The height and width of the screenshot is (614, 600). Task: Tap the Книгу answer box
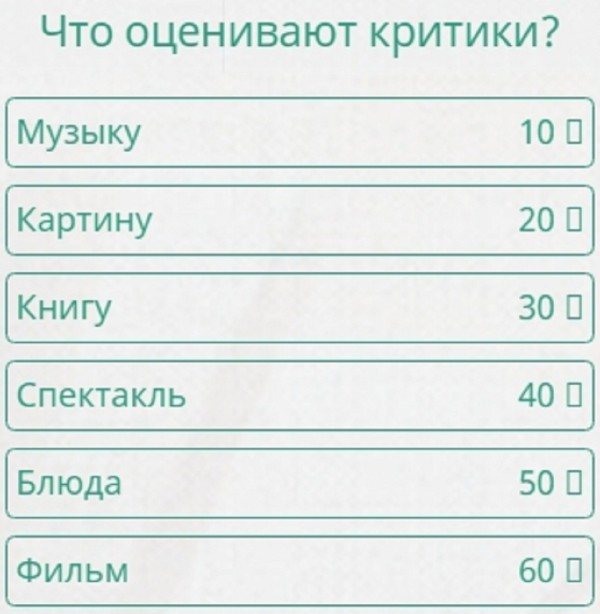300,308
